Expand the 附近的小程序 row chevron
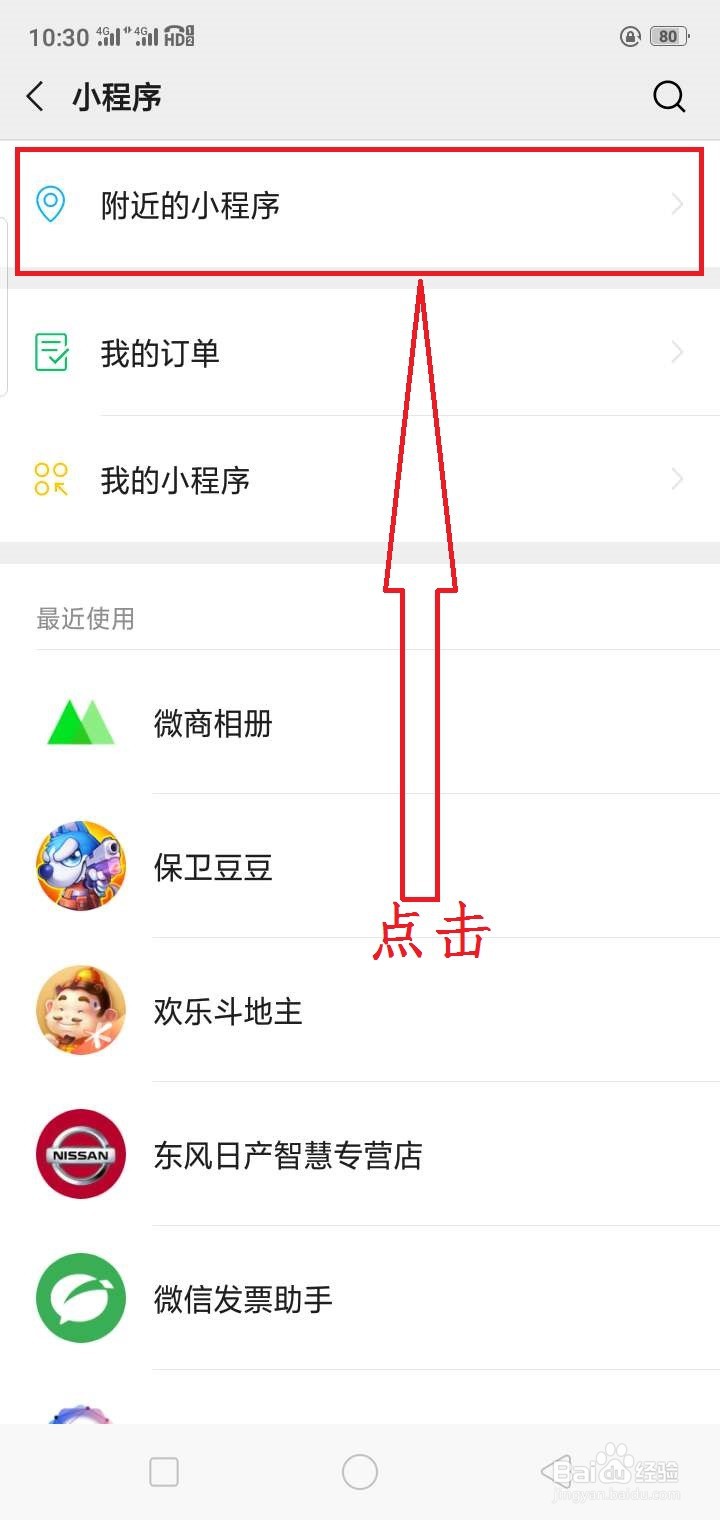 coord(677,203)
